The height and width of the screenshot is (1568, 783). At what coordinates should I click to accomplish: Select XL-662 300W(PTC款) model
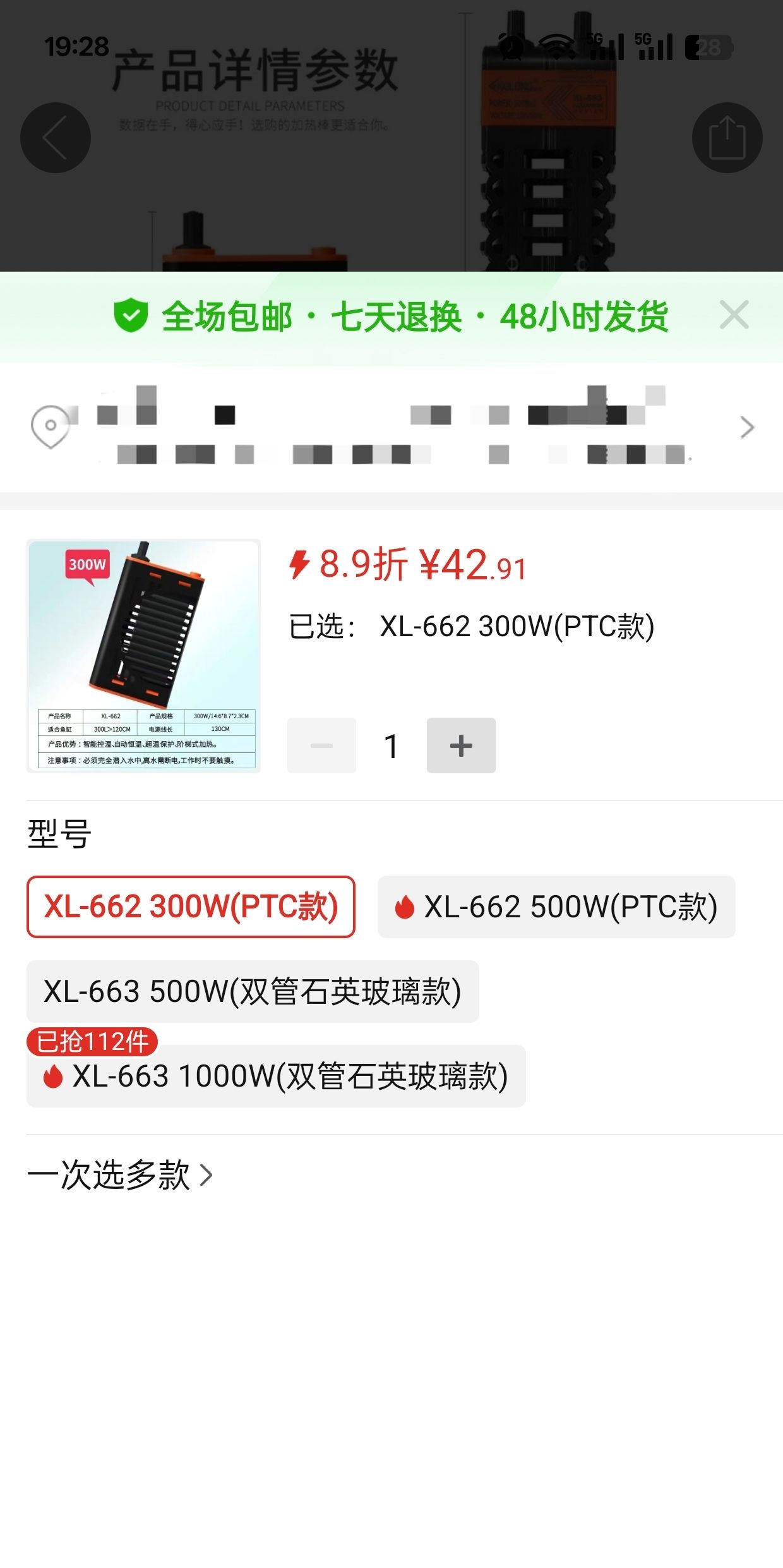(191, 907)
